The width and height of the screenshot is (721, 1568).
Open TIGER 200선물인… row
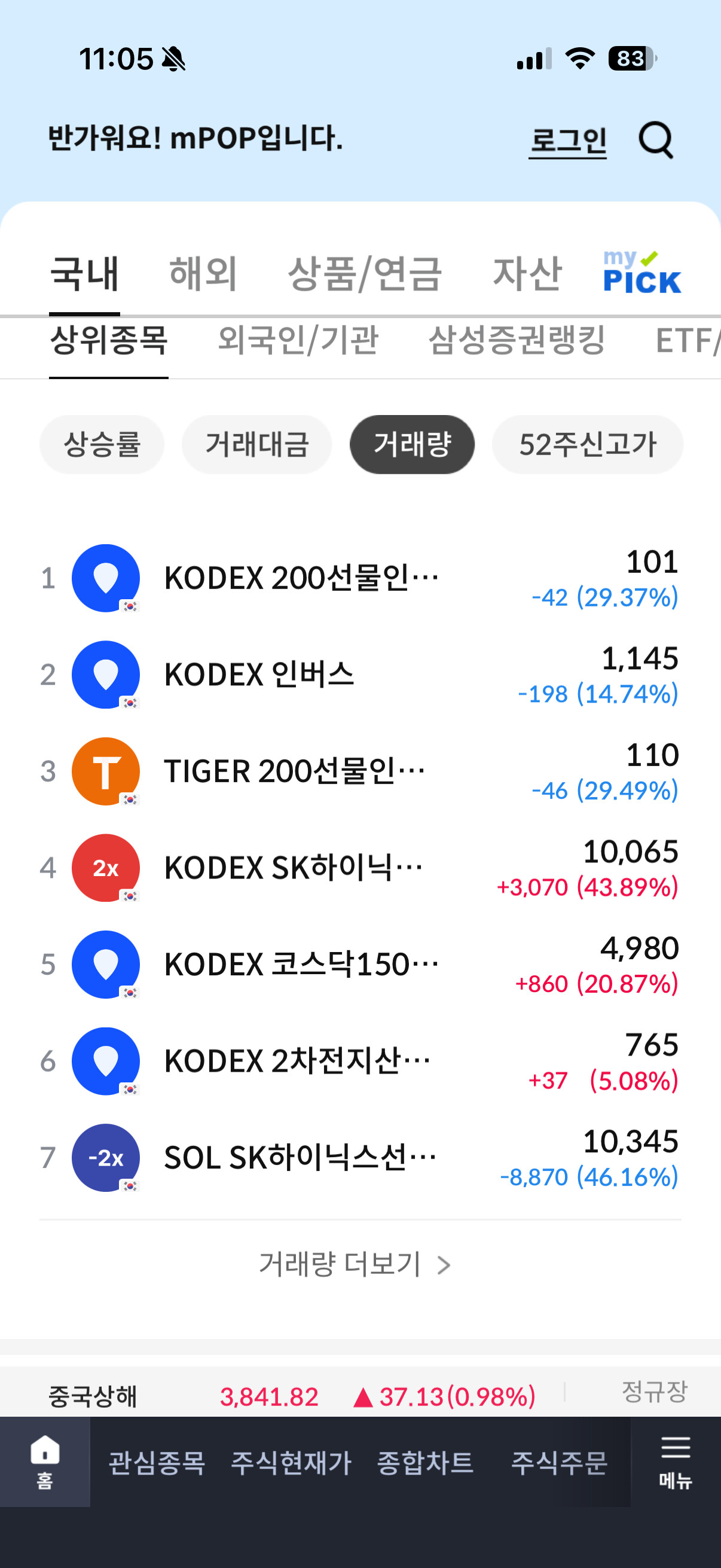pyautogui.click(x=360, y=772)
